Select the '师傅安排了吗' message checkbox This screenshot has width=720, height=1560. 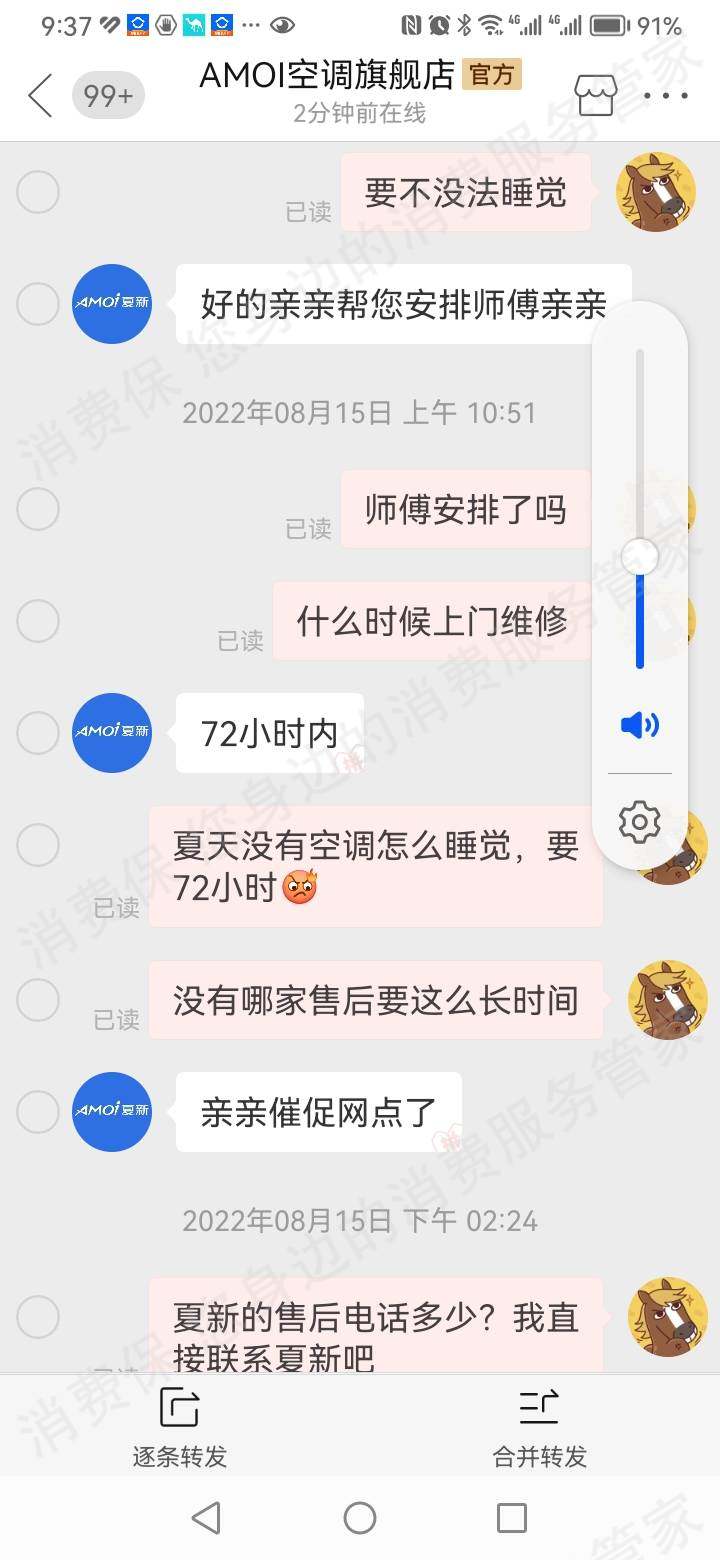pos(38,508)
